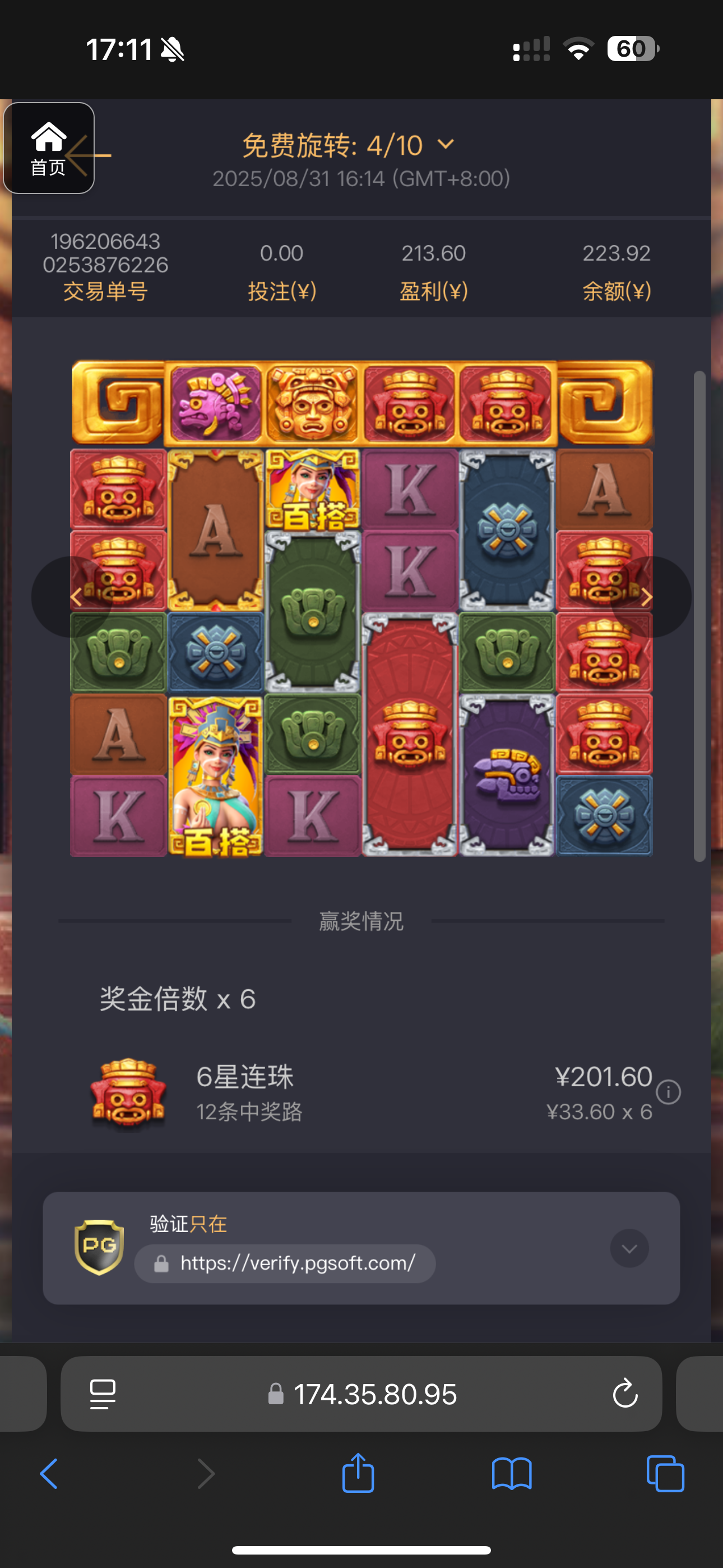The image size is (723, 1568).
Task: Open Safari bookmarks
Action: 511,1474
